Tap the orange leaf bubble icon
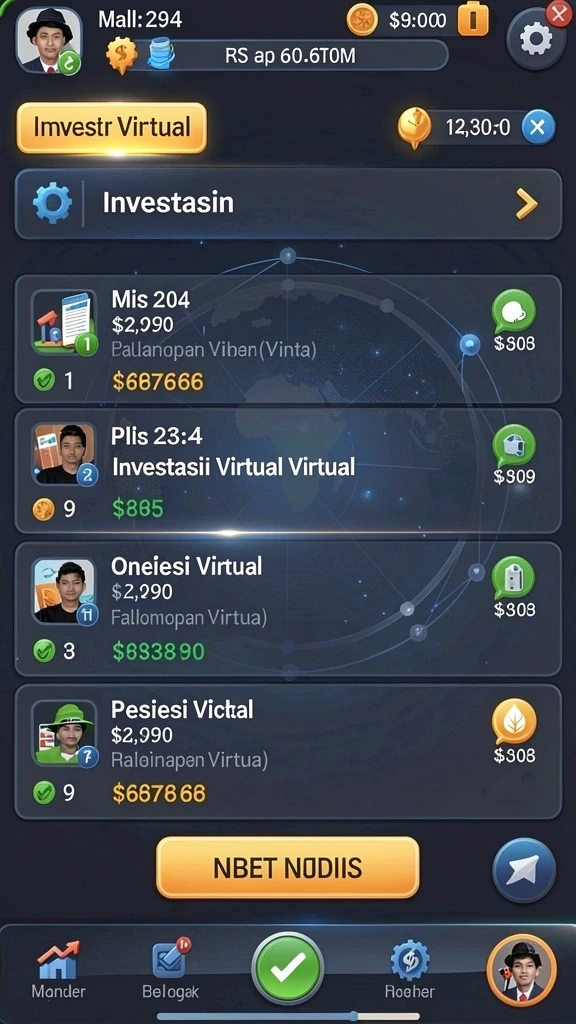 point(513,722)
